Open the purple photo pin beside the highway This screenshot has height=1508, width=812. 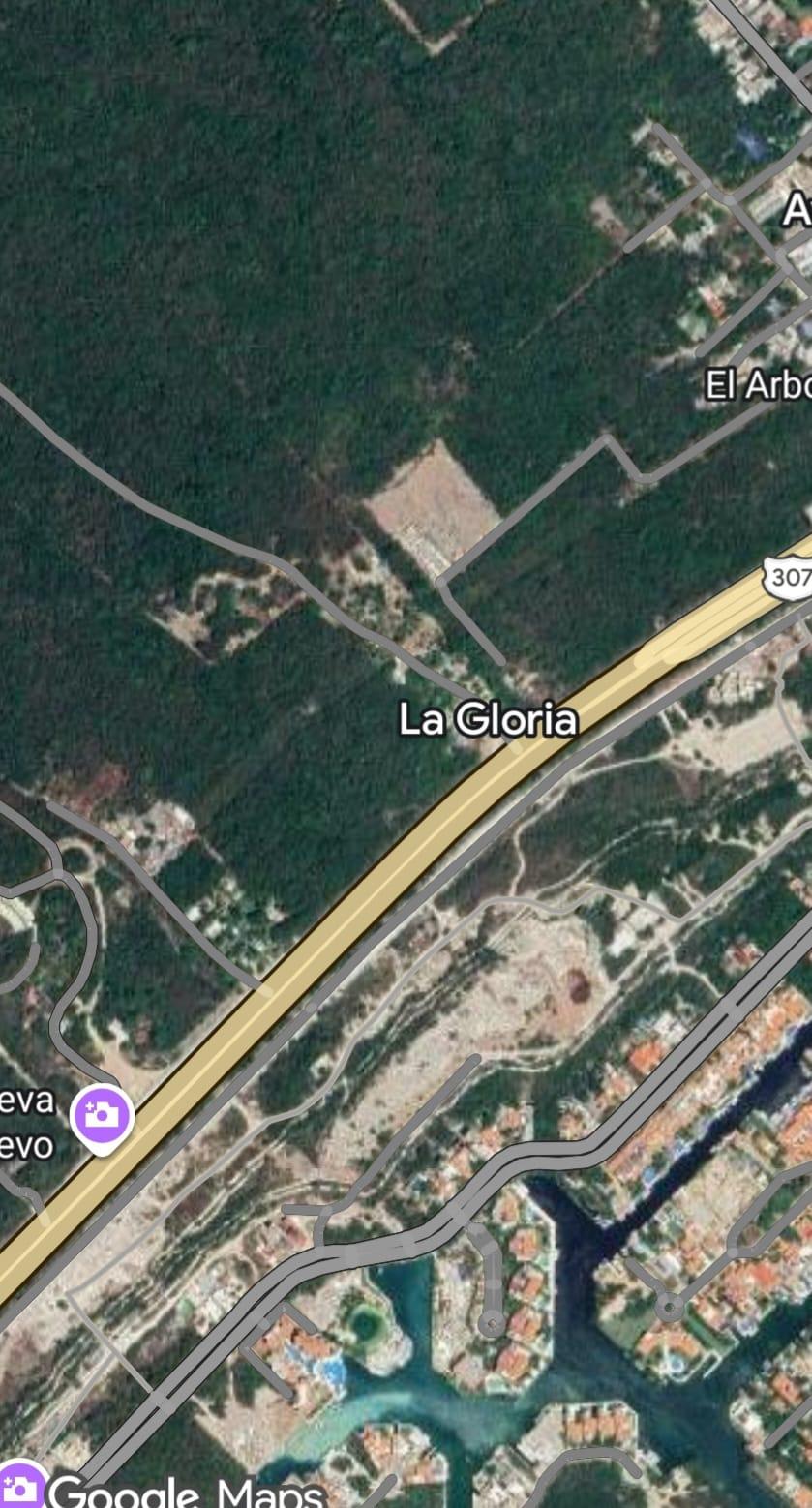click(101, 1116)
